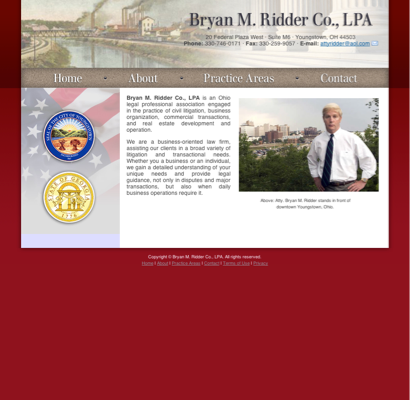This screenshot has width=410, height=400.
Task: Go to the About page
Action: [x=143, y=78]
